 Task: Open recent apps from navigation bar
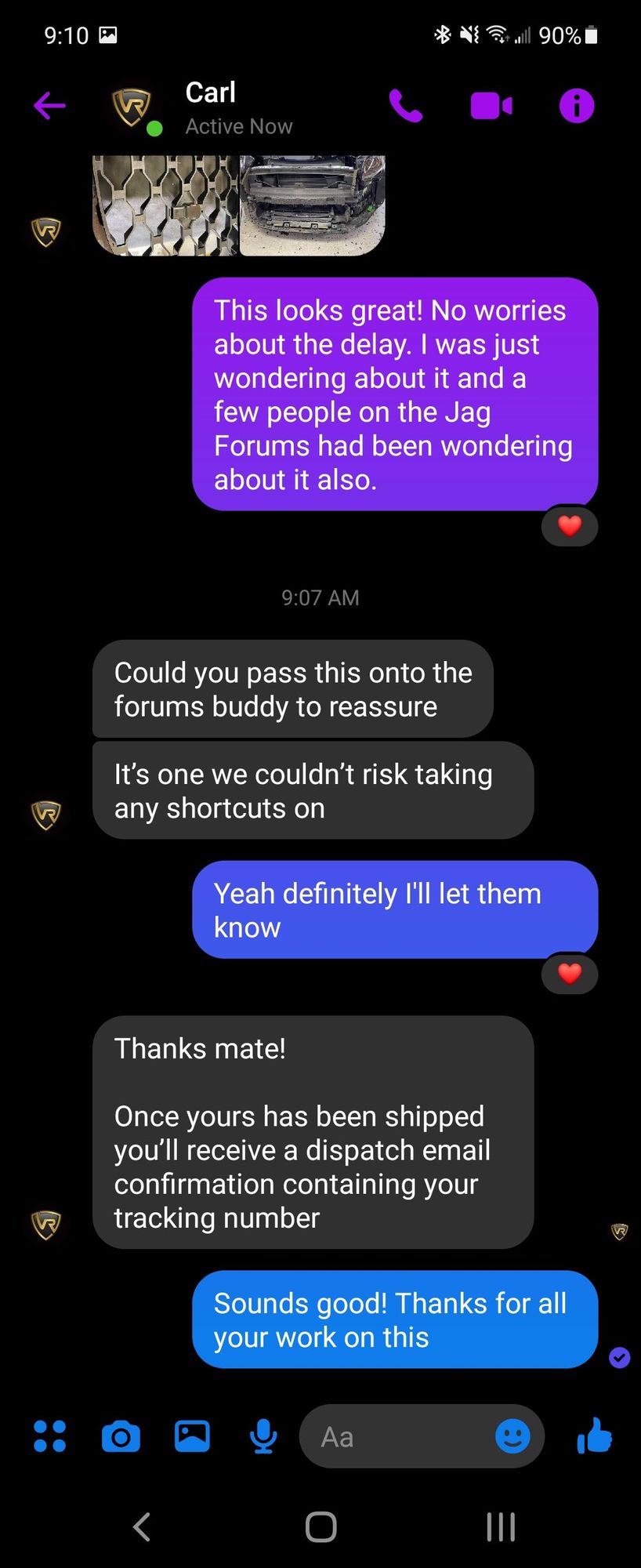[501, 1526]
